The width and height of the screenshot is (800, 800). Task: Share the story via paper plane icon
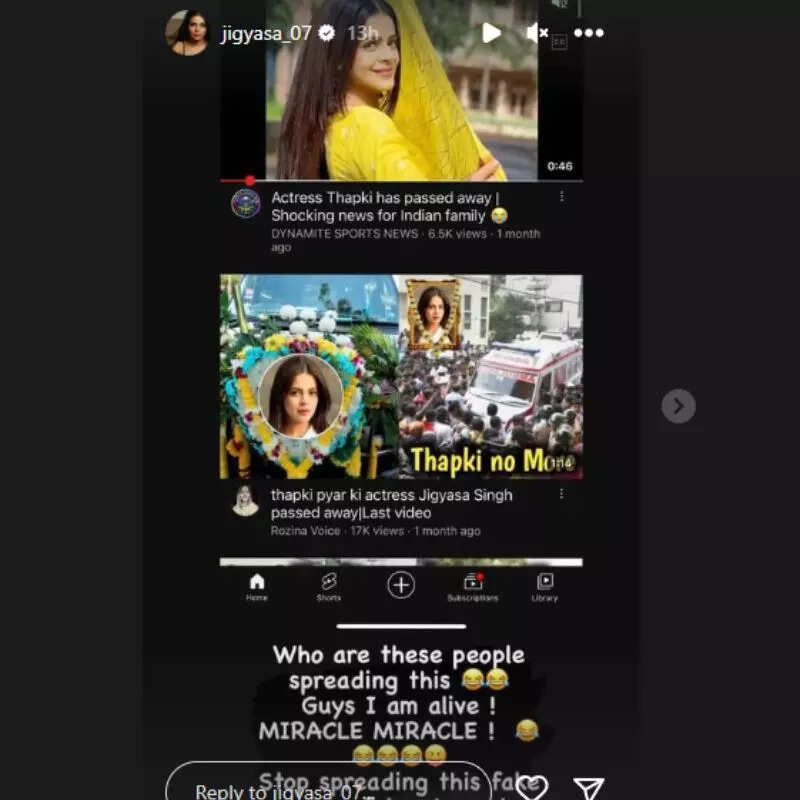587,787
